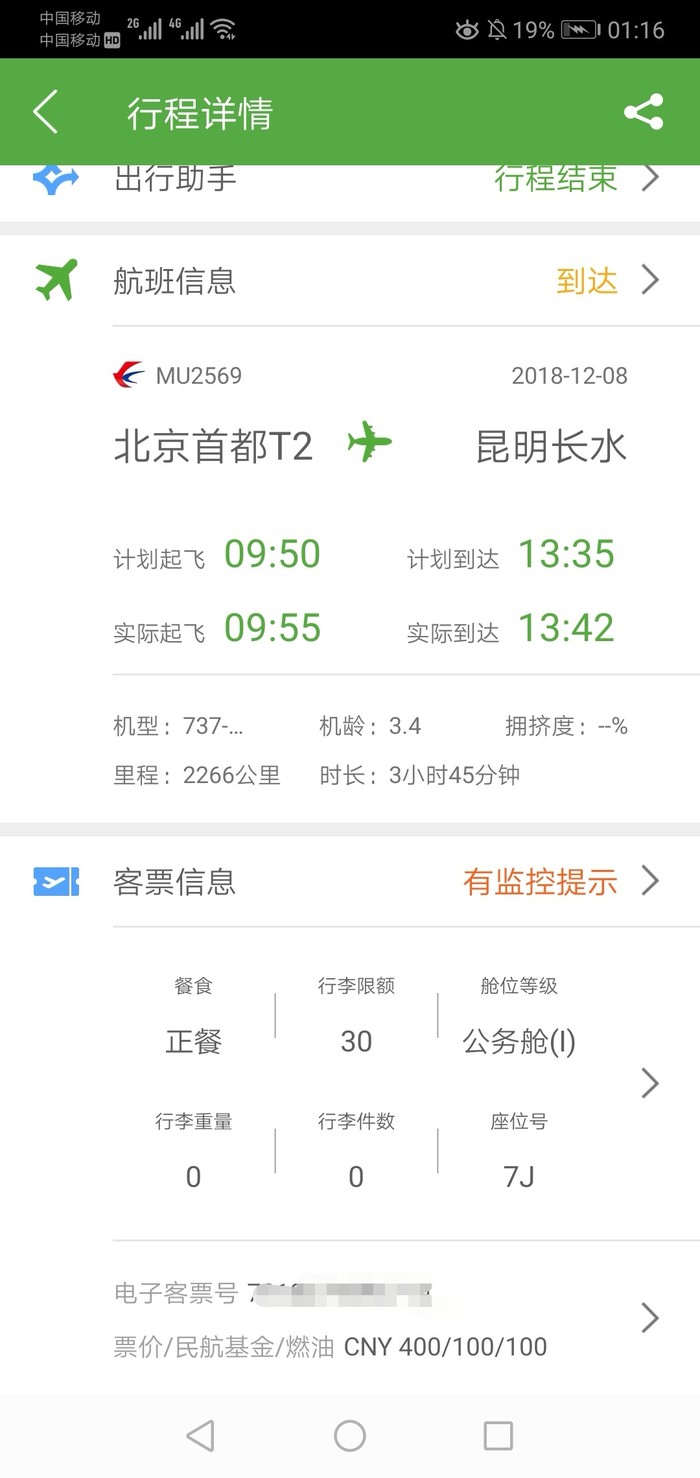The height and width of the screenshot is (1478, 700).
Task: Open recent apps from the navigation bar
Action: [x=497, y=1436]
